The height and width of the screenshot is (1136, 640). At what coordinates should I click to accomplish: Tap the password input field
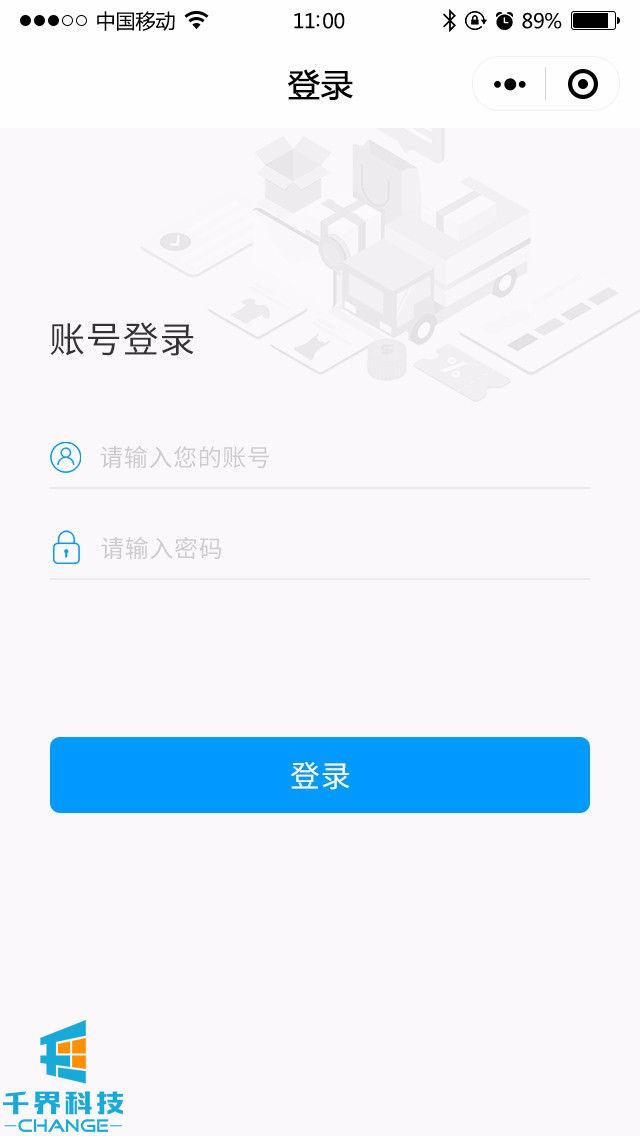point(340,549)
